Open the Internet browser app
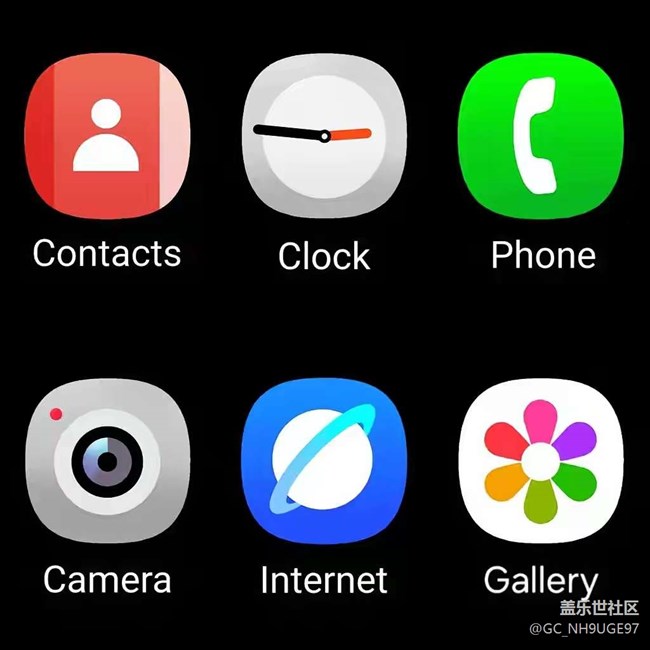 (x=324, y=461)
